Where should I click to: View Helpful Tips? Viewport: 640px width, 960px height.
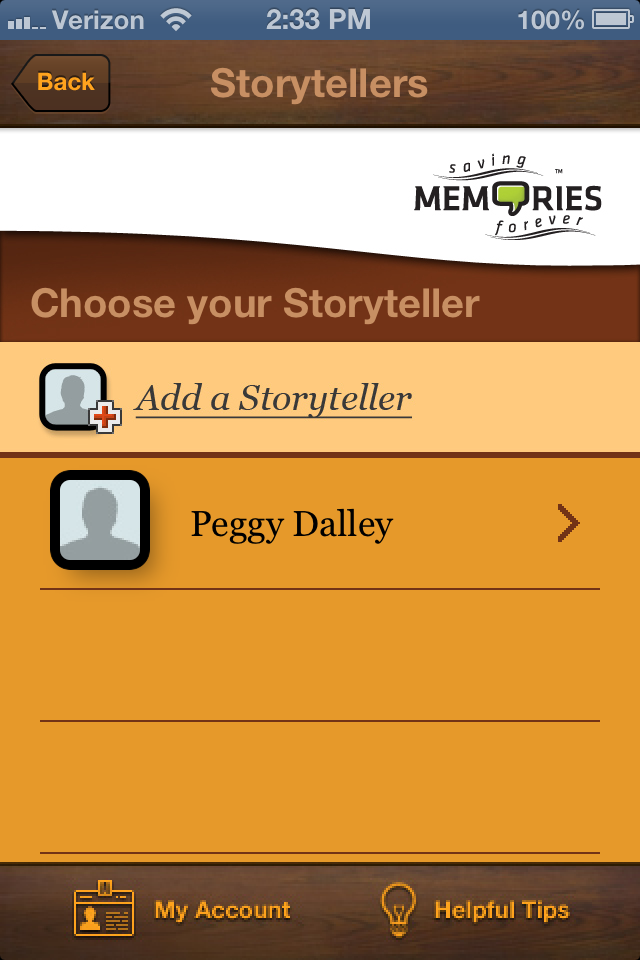475,910
